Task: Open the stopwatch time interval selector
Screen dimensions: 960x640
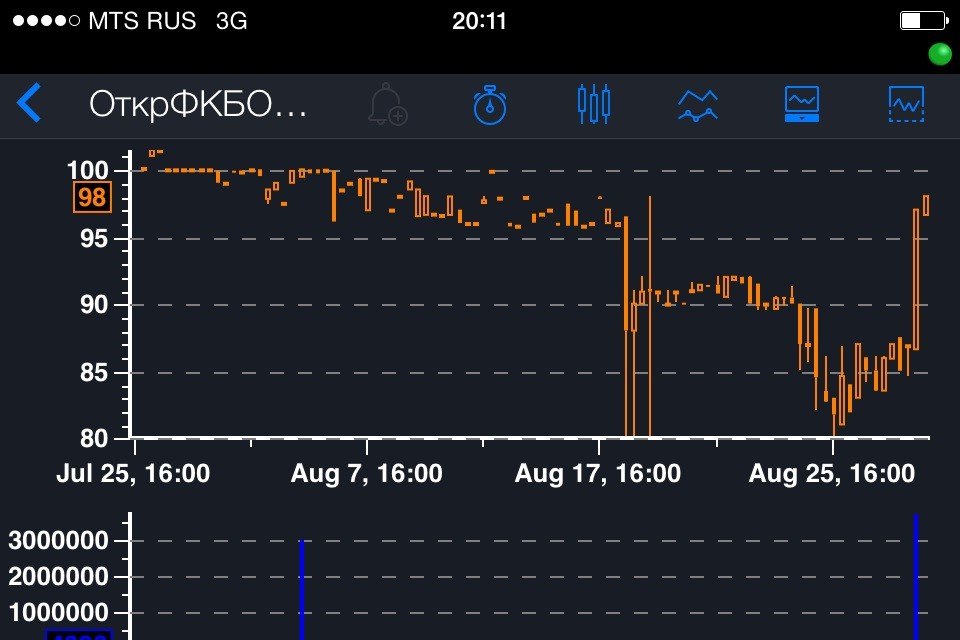Action: pos(489,104)
